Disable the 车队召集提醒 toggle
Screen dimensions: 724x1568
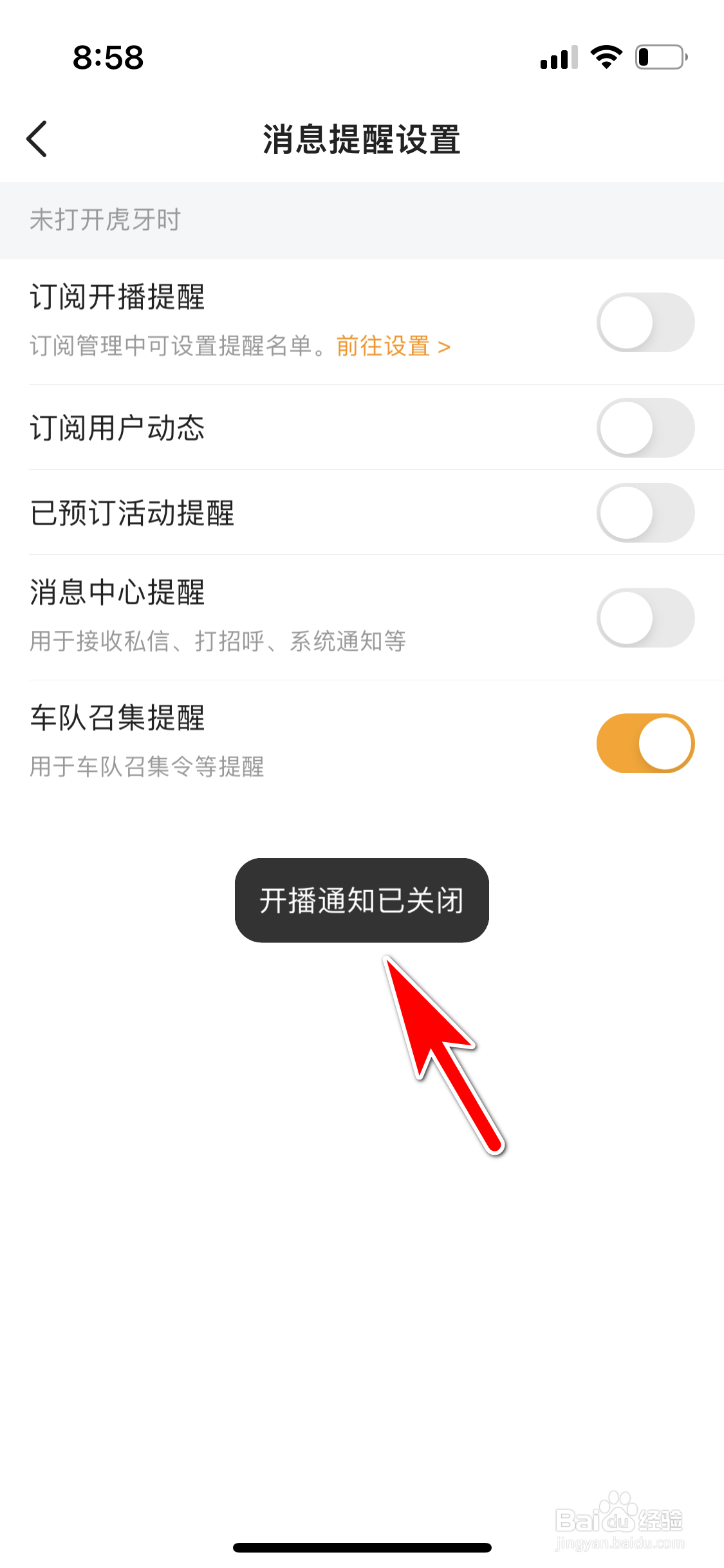[645, 742]
